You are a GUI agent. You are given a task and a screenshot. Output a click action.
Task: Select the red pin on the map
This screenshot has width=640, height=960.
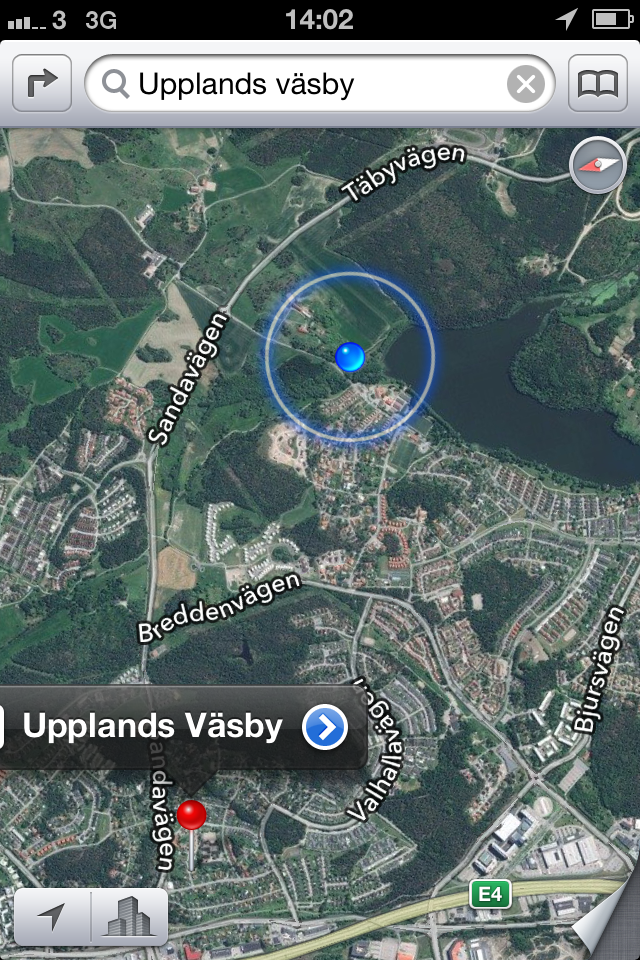point(191,816)
